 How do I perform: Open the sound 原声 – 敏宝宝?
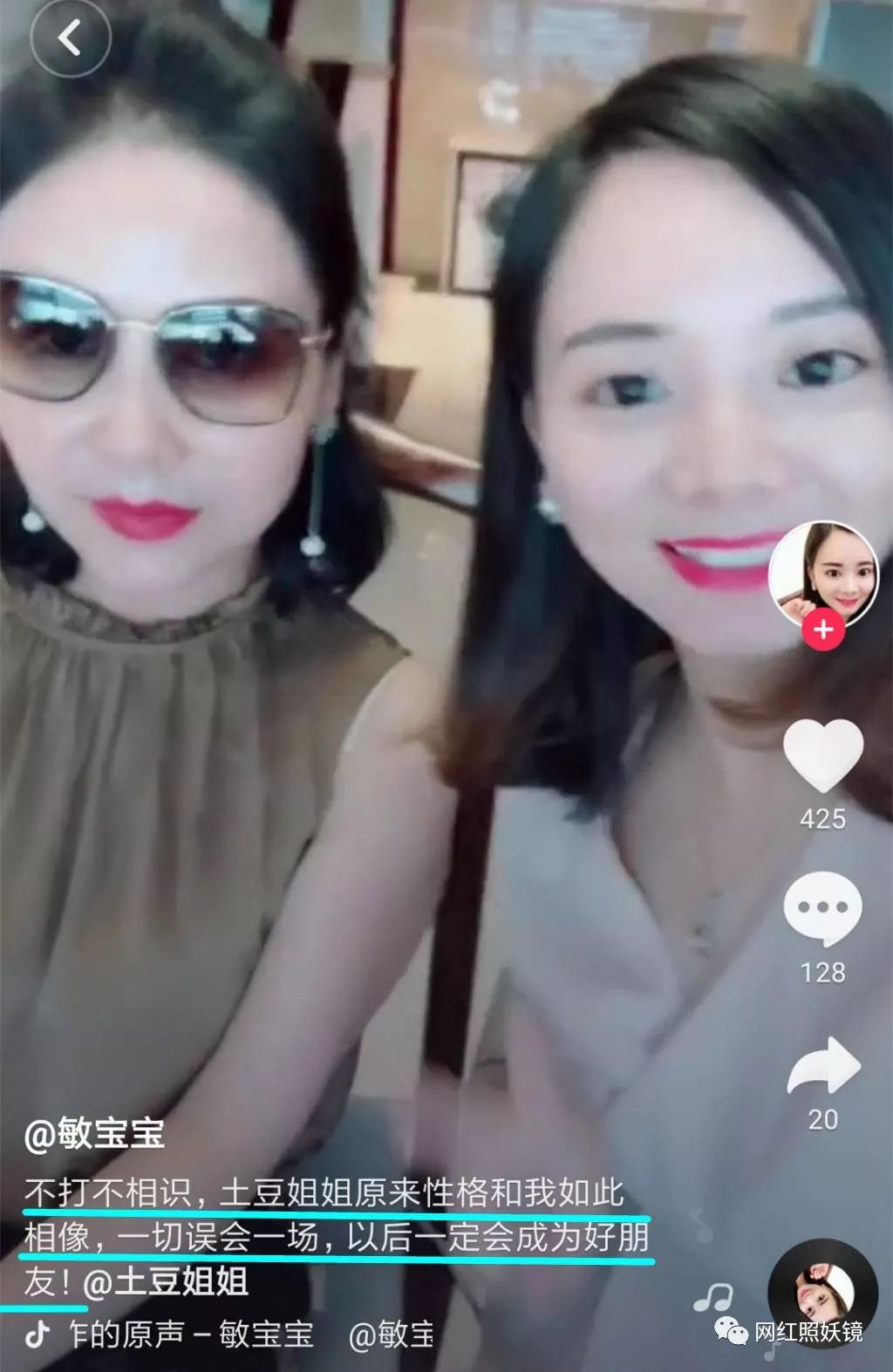(x=192, y=1335)
